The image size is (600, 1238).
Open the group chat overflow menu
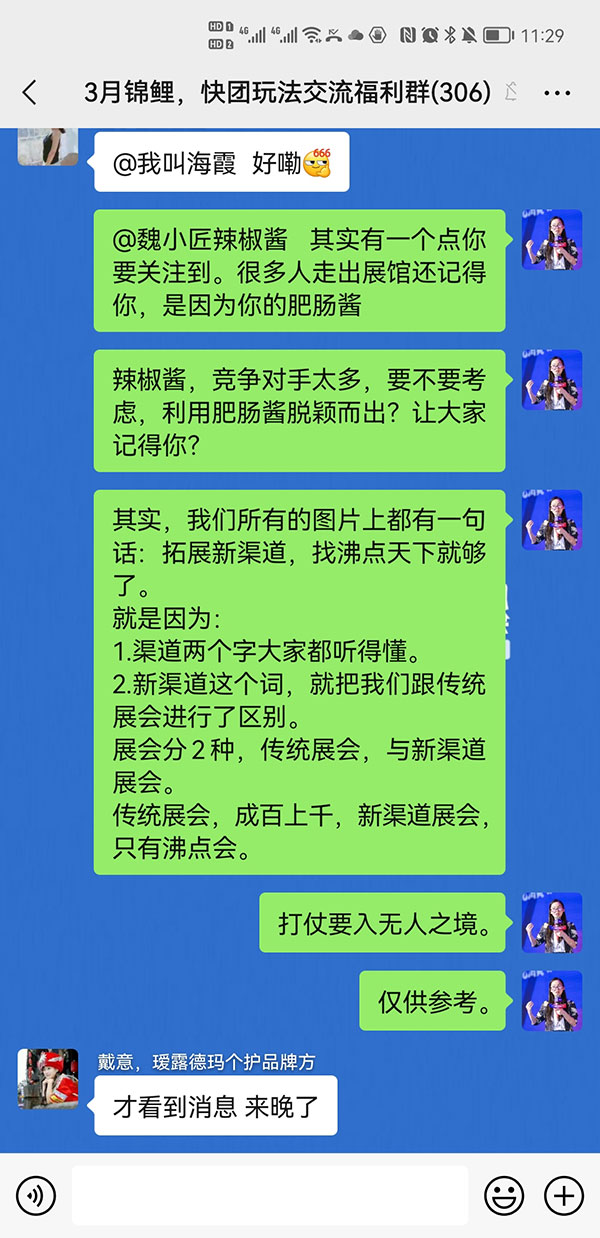coord(556,93)
